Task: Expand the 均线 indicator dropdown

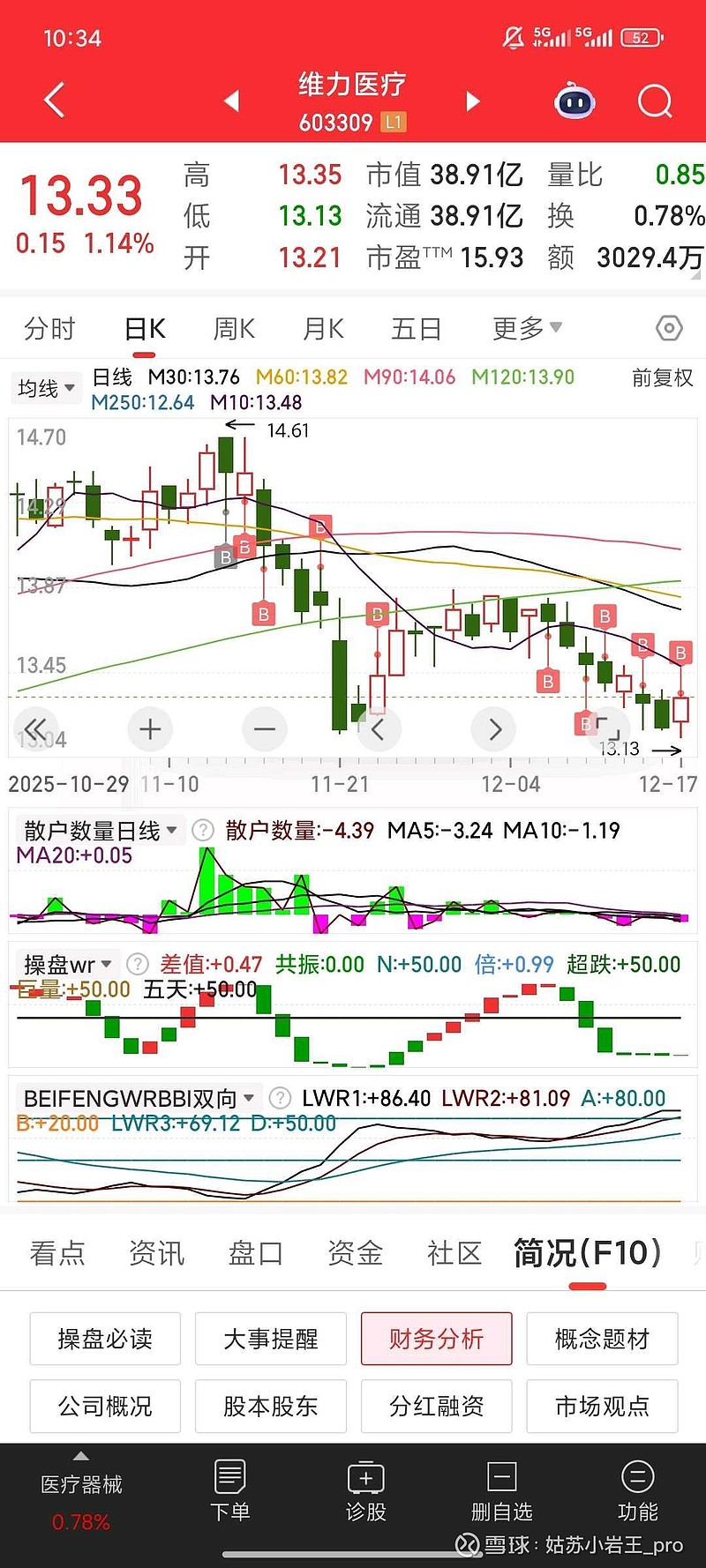Action: [46, 388]
